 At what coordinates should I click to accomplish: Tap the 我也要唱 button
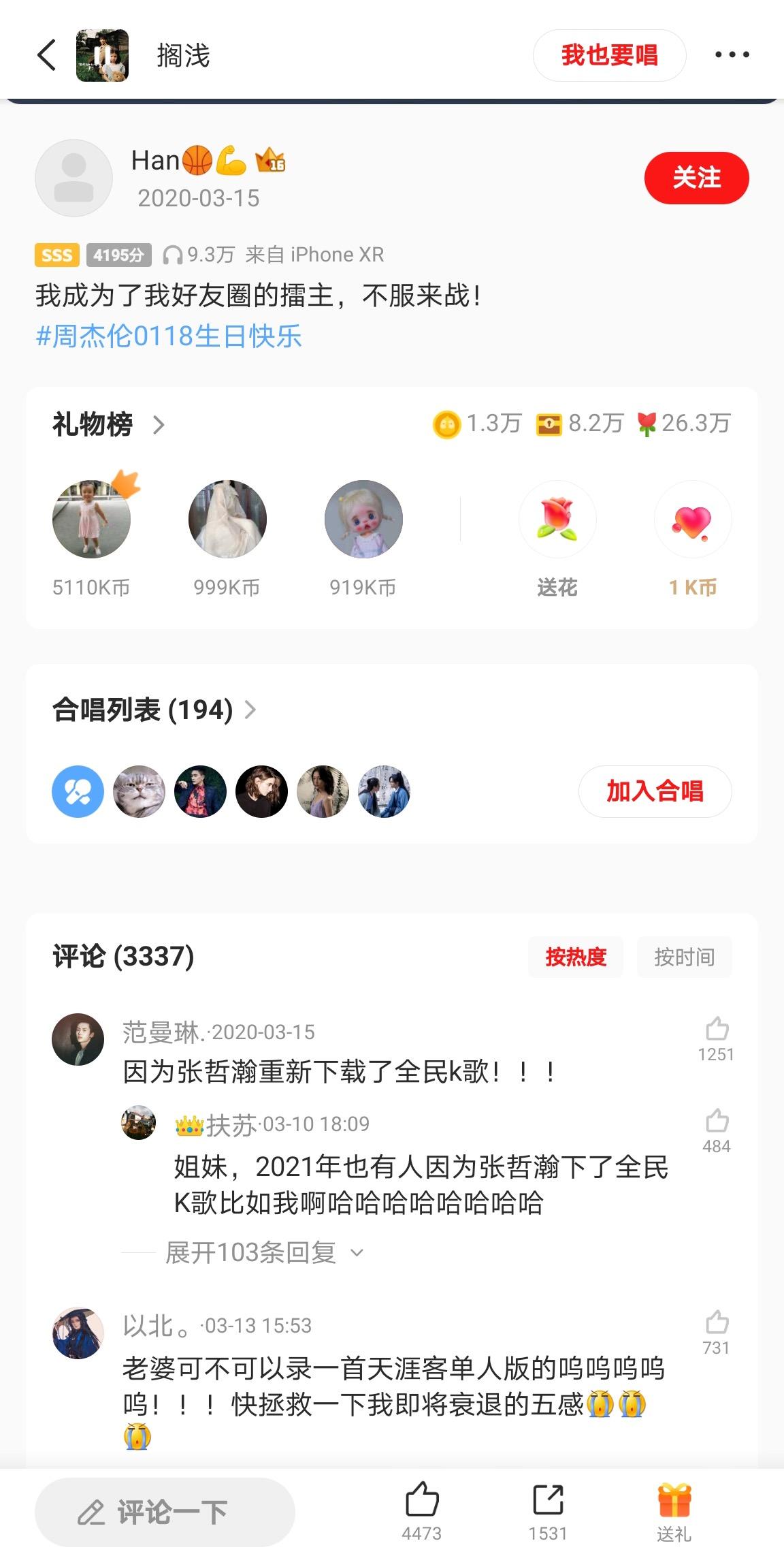[609, 56]
